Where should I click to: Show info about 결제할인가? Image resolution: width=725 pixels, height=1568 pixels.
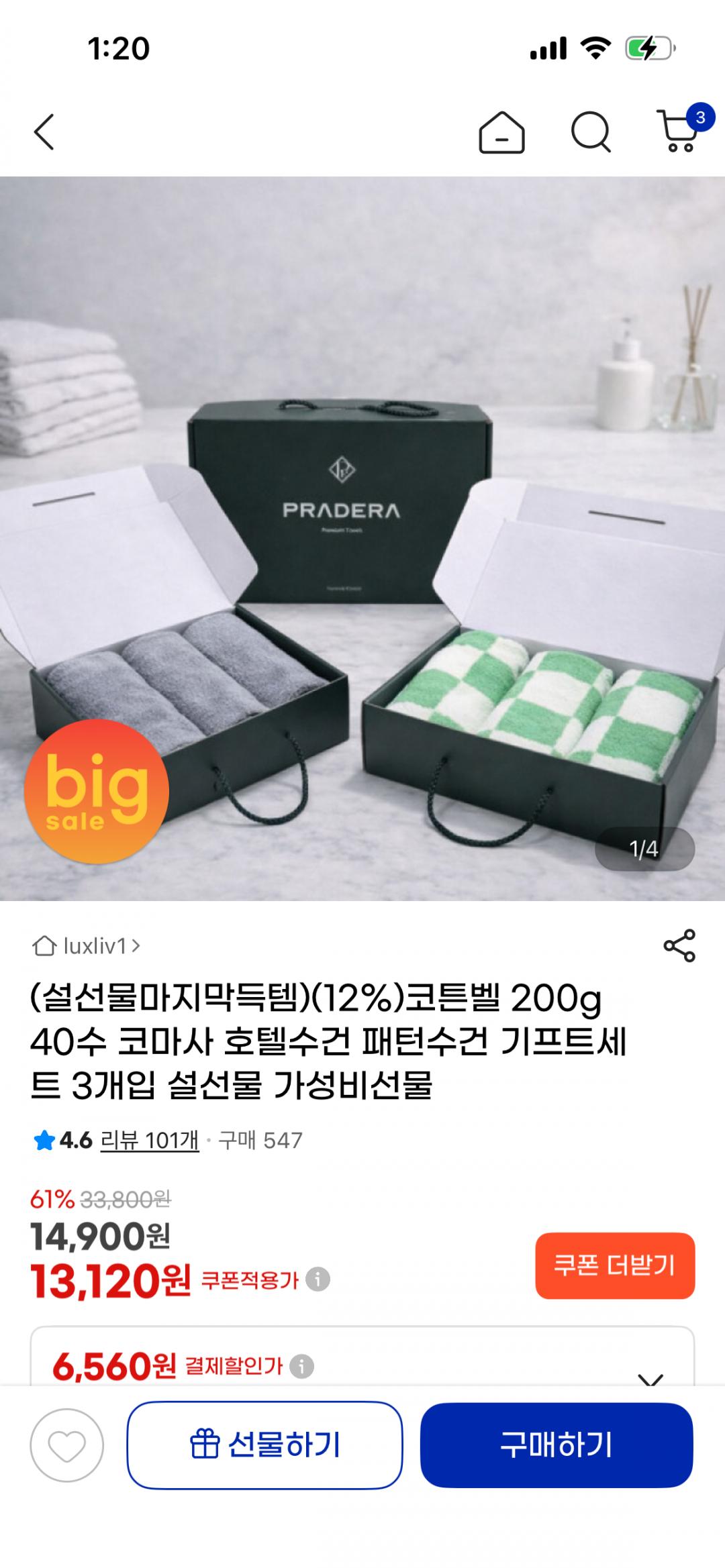point(301,1366)
